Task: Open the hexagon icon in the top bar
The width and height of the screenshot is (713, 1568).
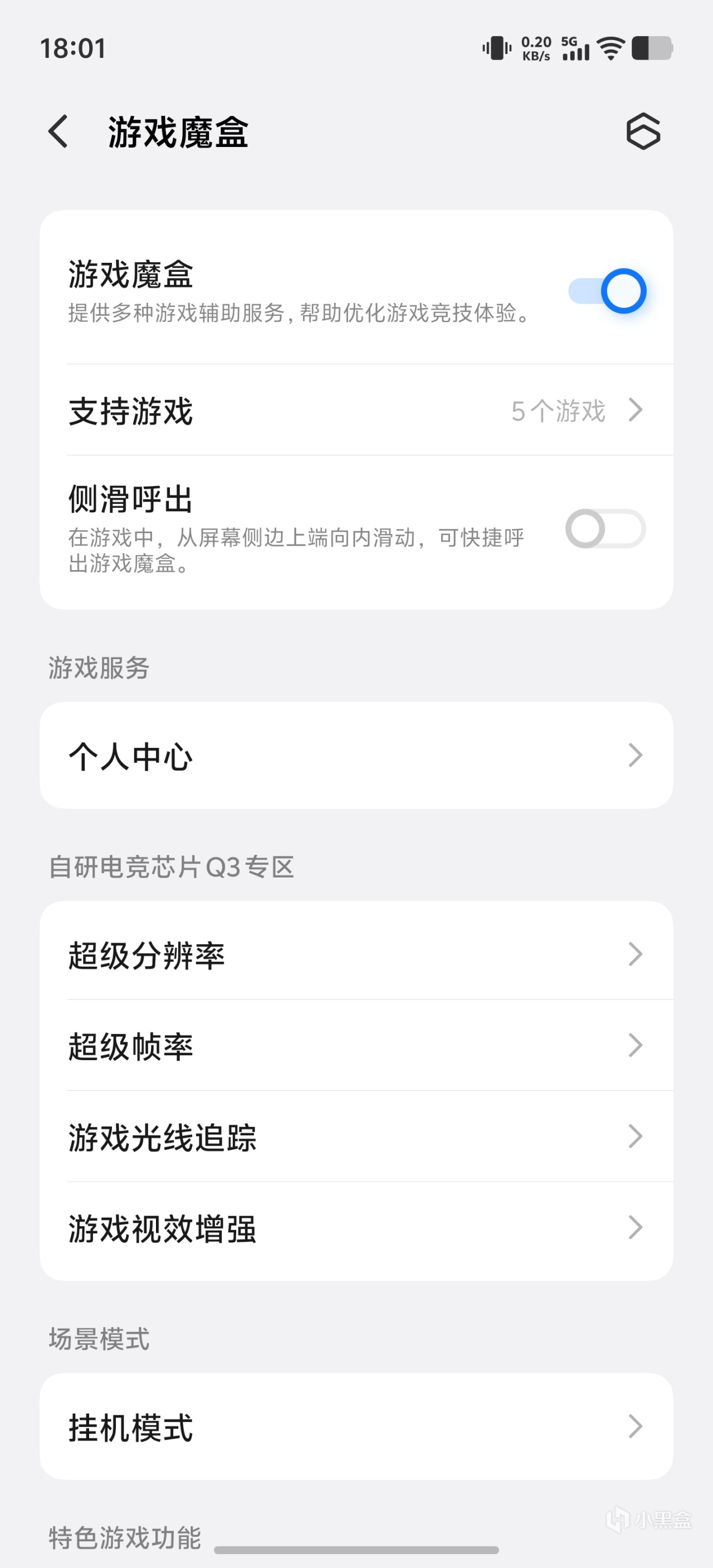Action: click(x=643, y=131)
